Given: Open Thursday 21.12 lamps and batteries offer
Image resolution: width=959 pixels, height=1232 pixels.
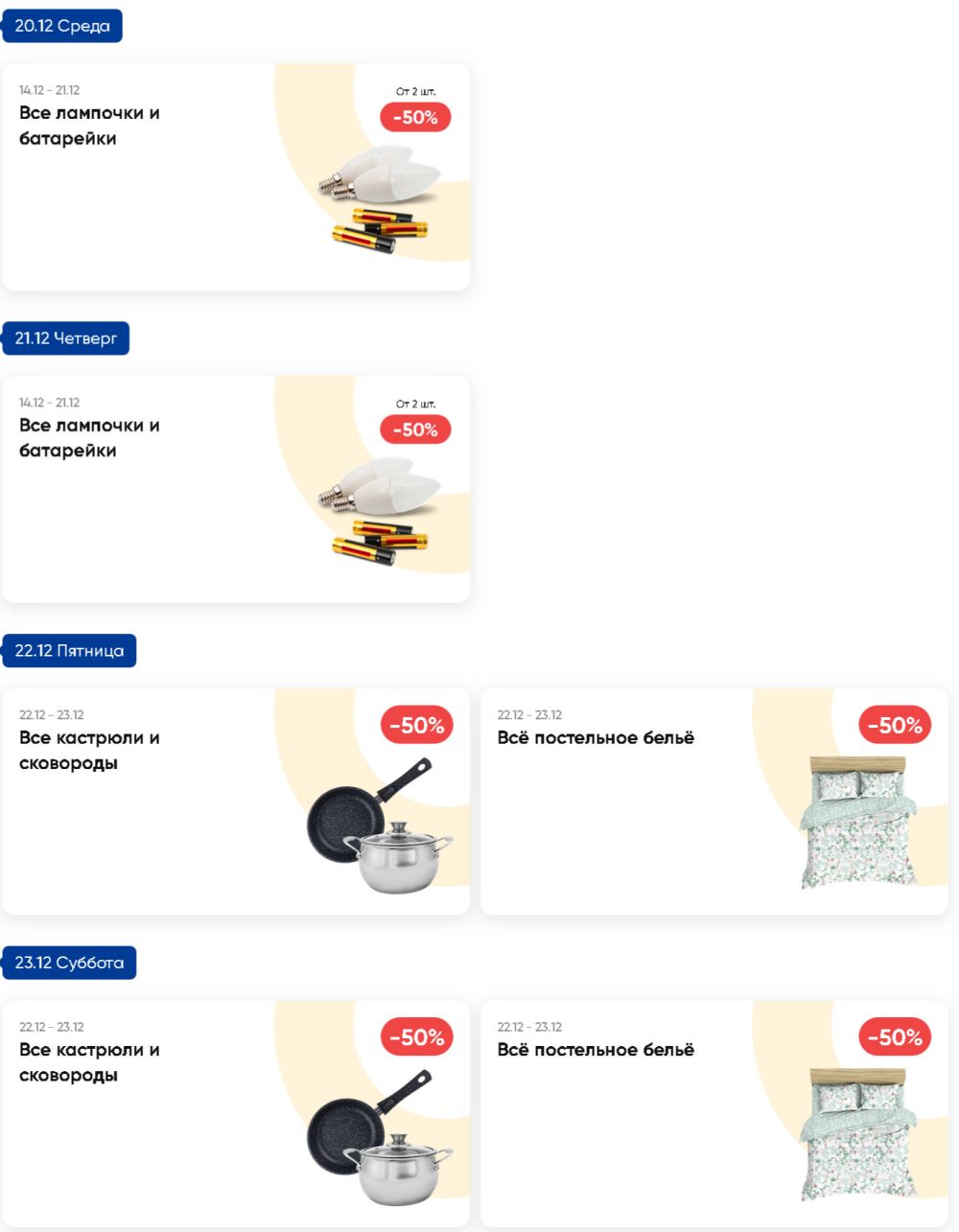Looking at the screenshot, I should point(236,489).
